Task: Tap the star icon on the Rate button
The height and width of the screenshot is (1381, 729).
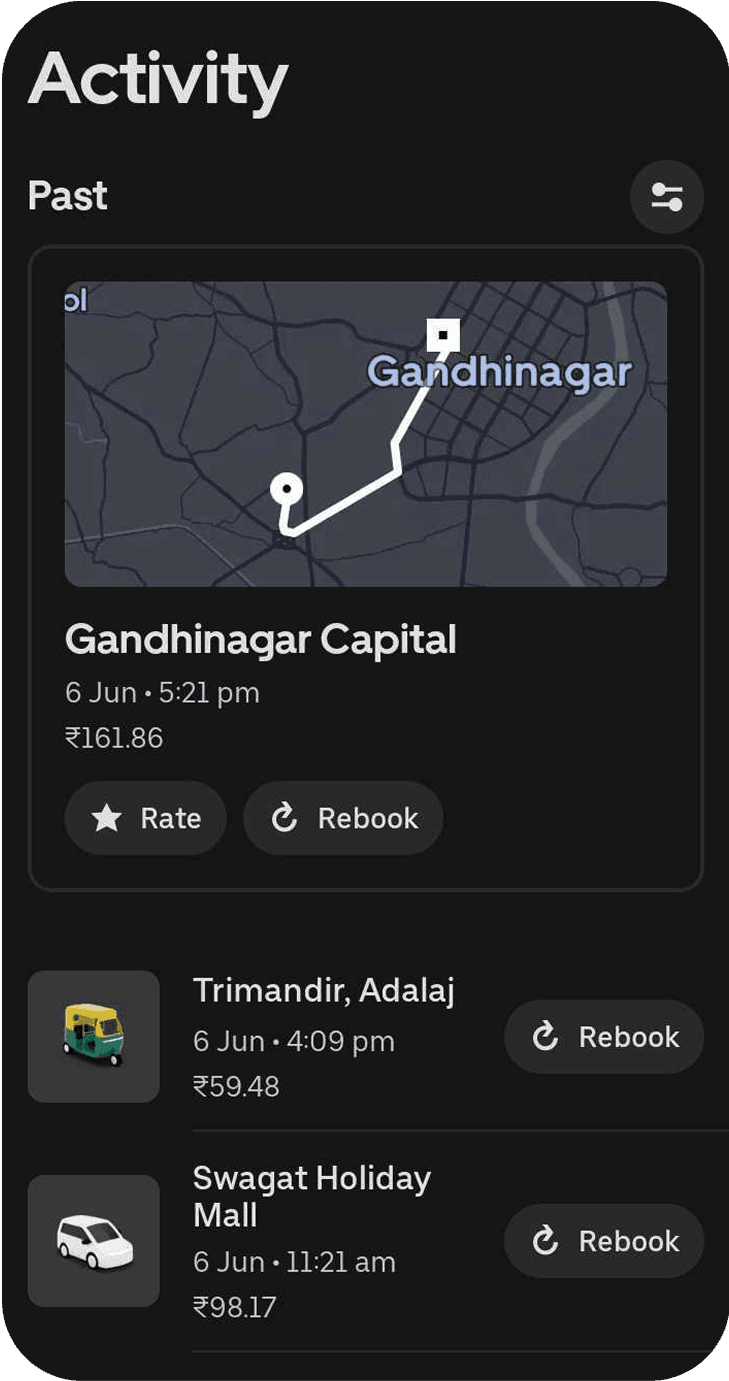Action: [107, 818]
